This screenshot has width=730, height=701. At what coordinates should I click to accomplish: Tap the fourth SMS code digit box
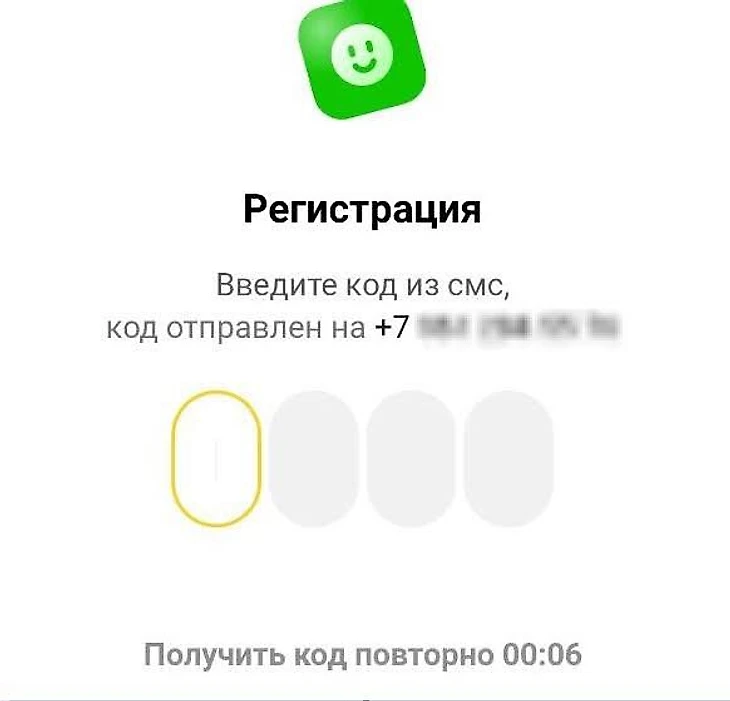coord(508,459)
